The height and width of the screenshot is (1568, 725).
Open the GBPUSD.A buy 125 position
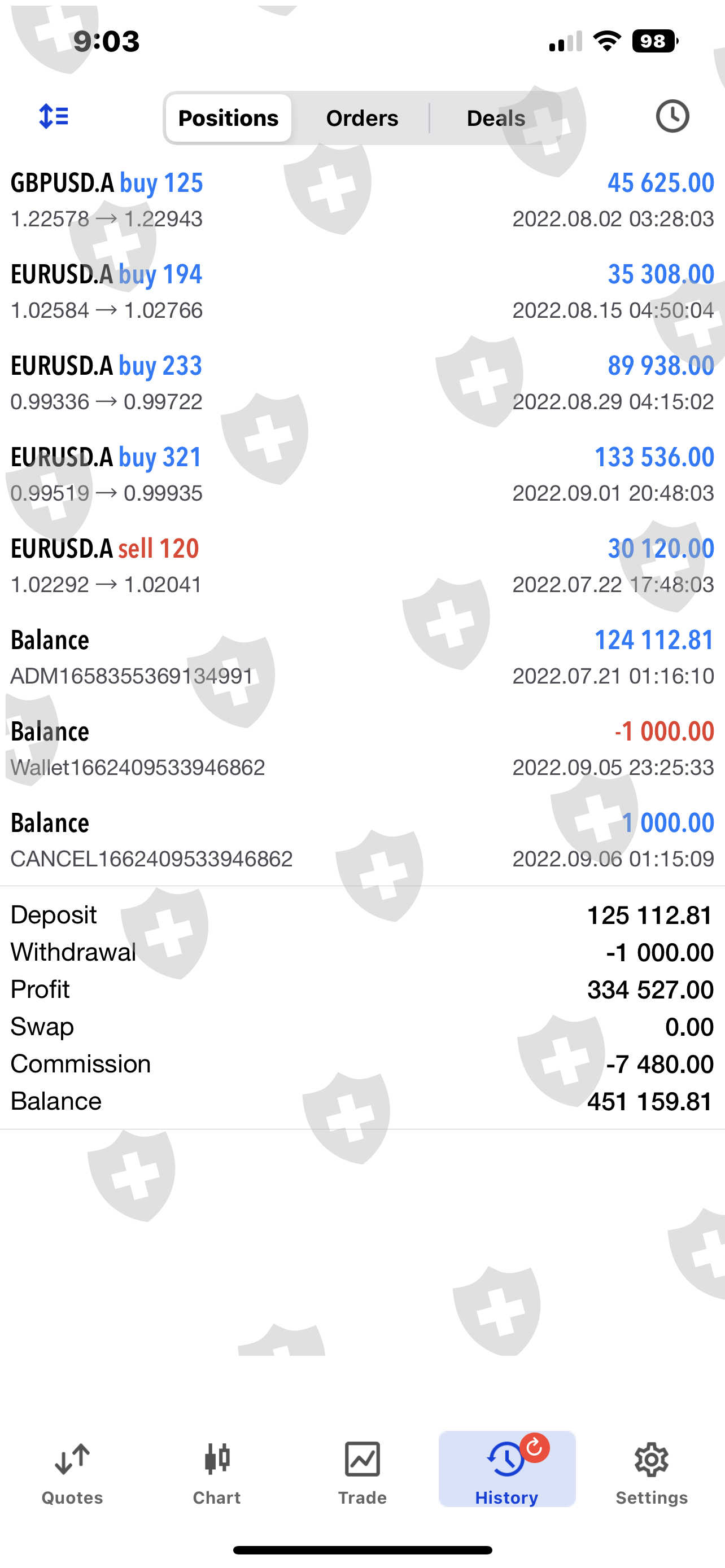pos(362,200)
